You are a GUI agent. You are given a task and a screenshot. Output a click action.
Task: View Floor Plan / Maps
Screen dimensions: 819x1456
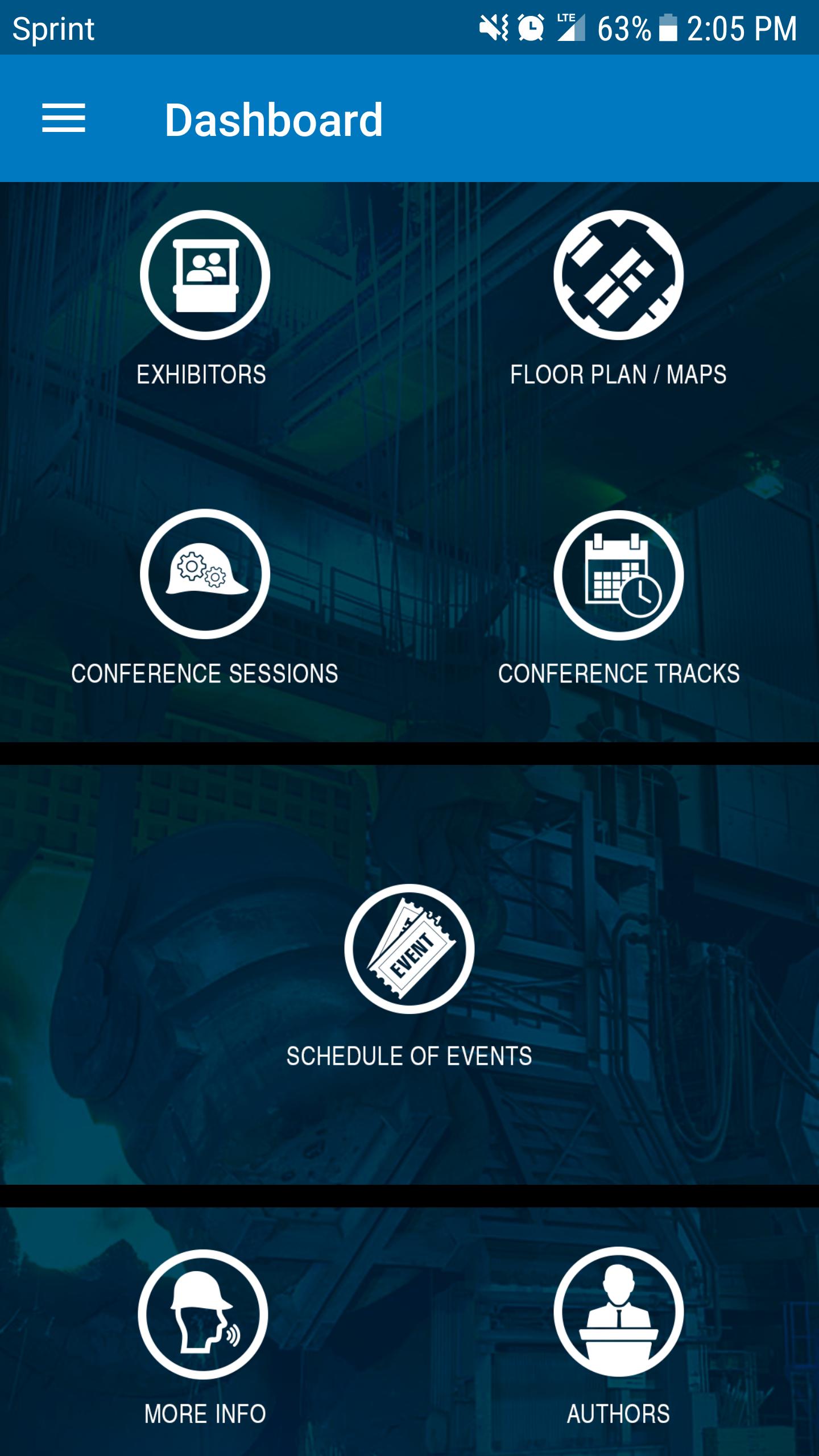pyautogui.click(x=618, y=276)
